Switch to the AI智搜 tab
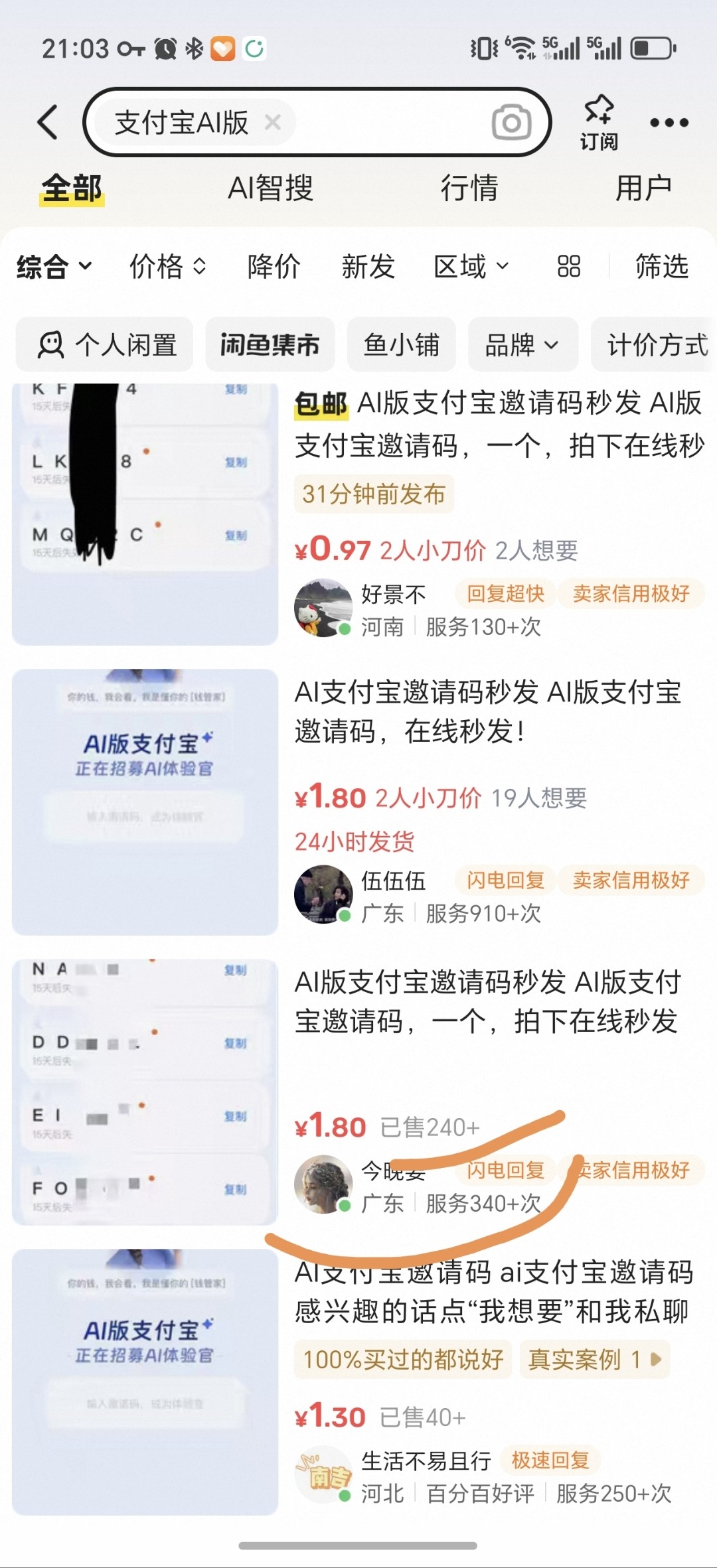Viewport: 717px width, 1568px height. pos(270,188)
